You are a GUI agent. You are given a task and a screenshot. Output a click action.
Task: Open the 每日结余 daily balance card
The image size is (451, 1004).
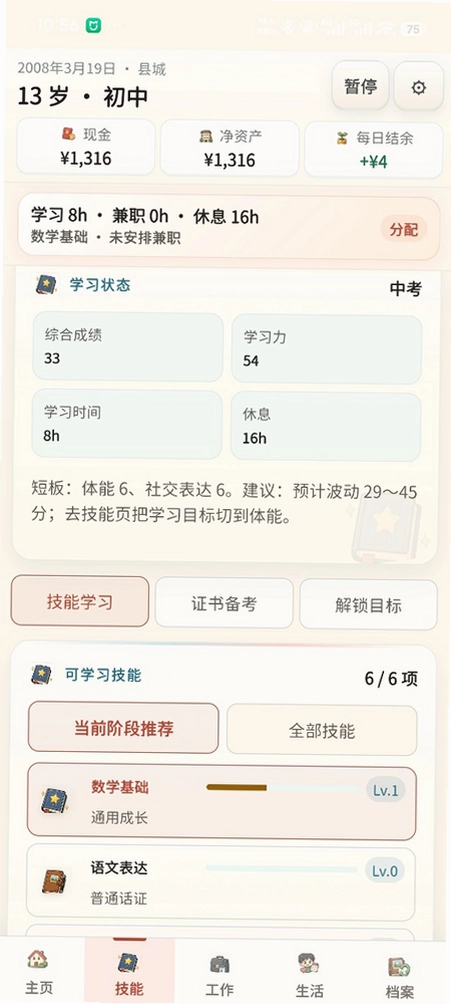(373, 149)
